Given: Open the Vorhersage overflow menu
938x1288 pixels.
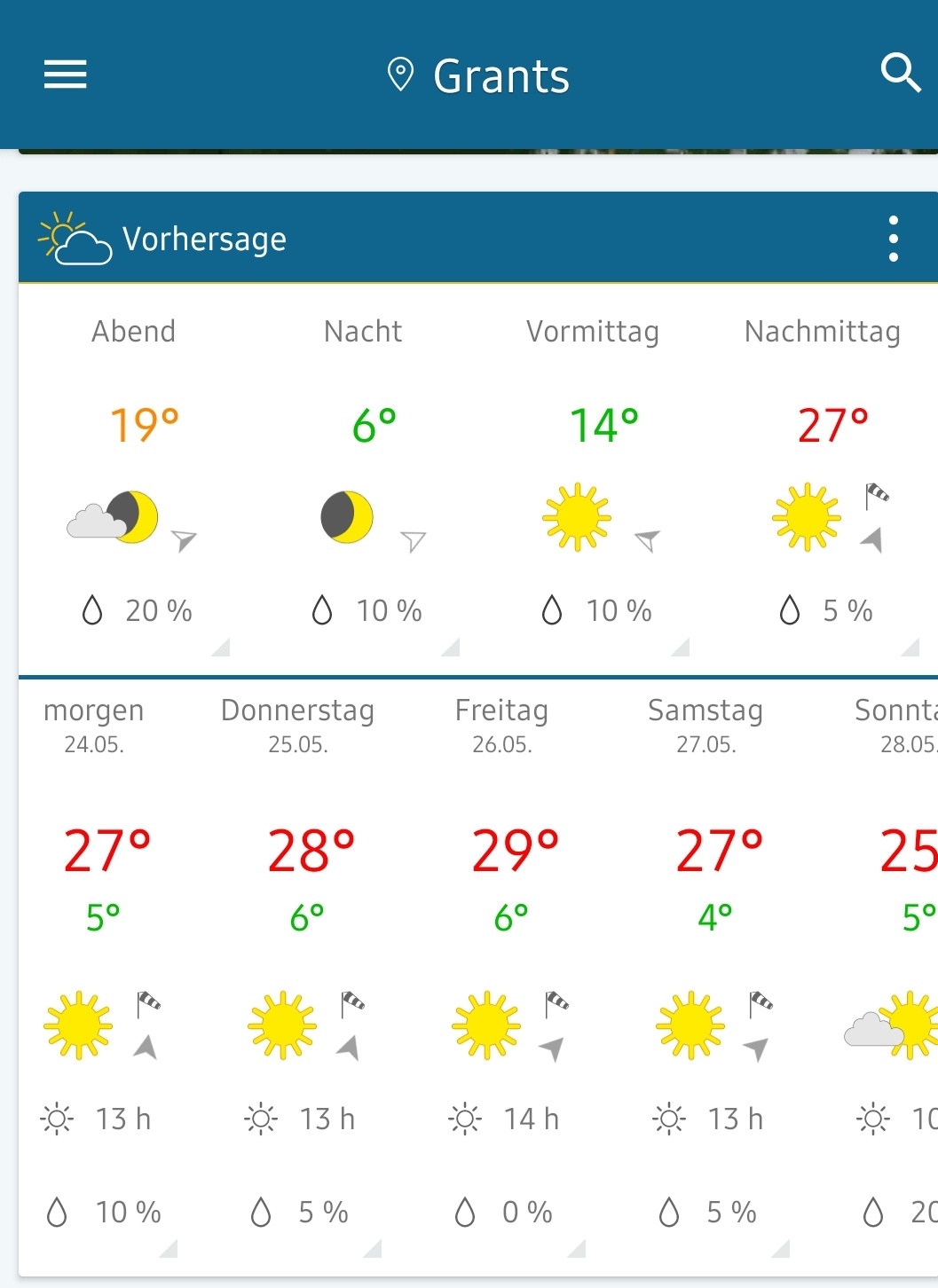Looking at the screenshot, I should pos(893,239).
